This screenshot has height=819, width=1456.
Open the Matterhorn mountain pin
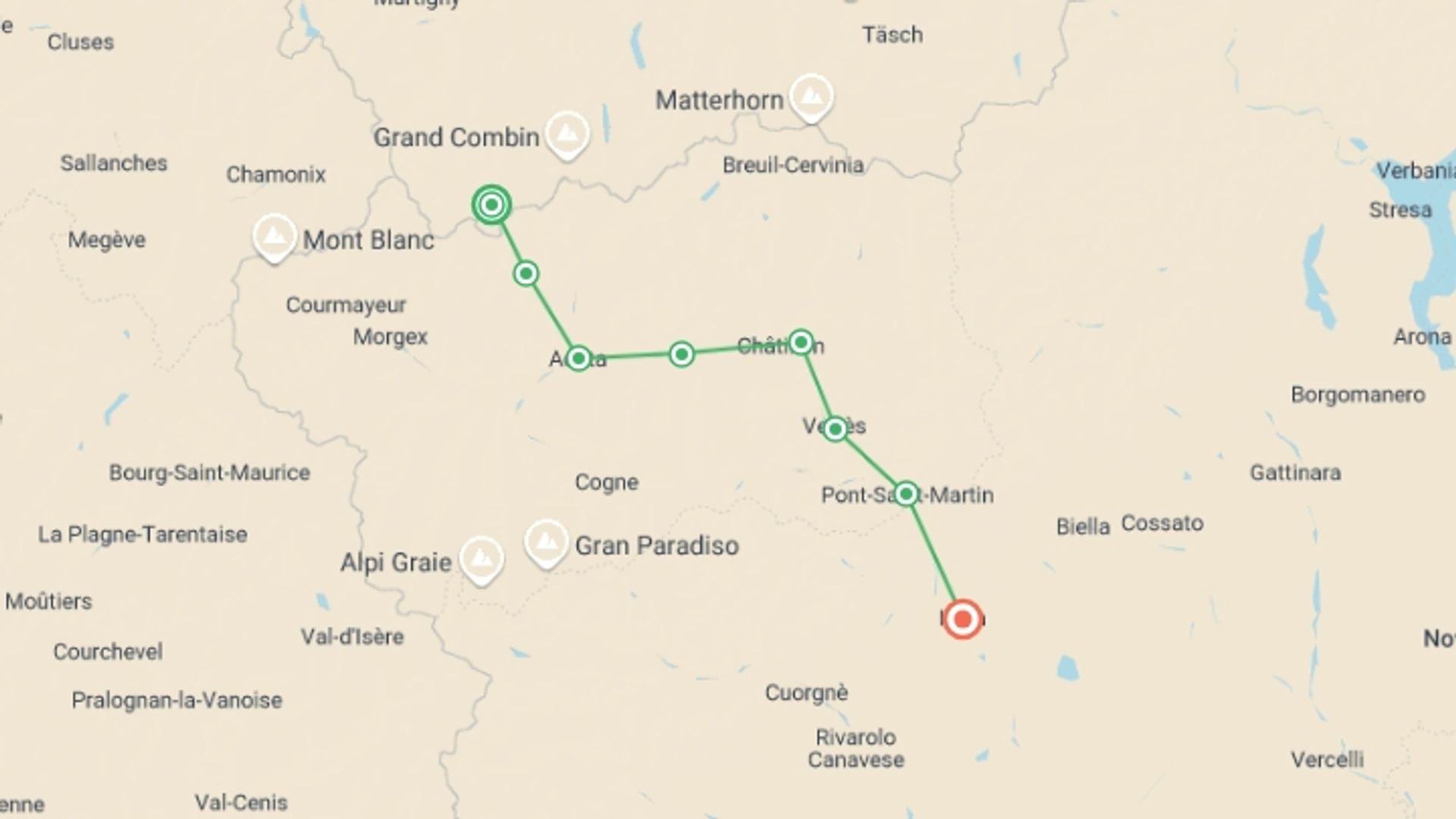coord(811,97)
